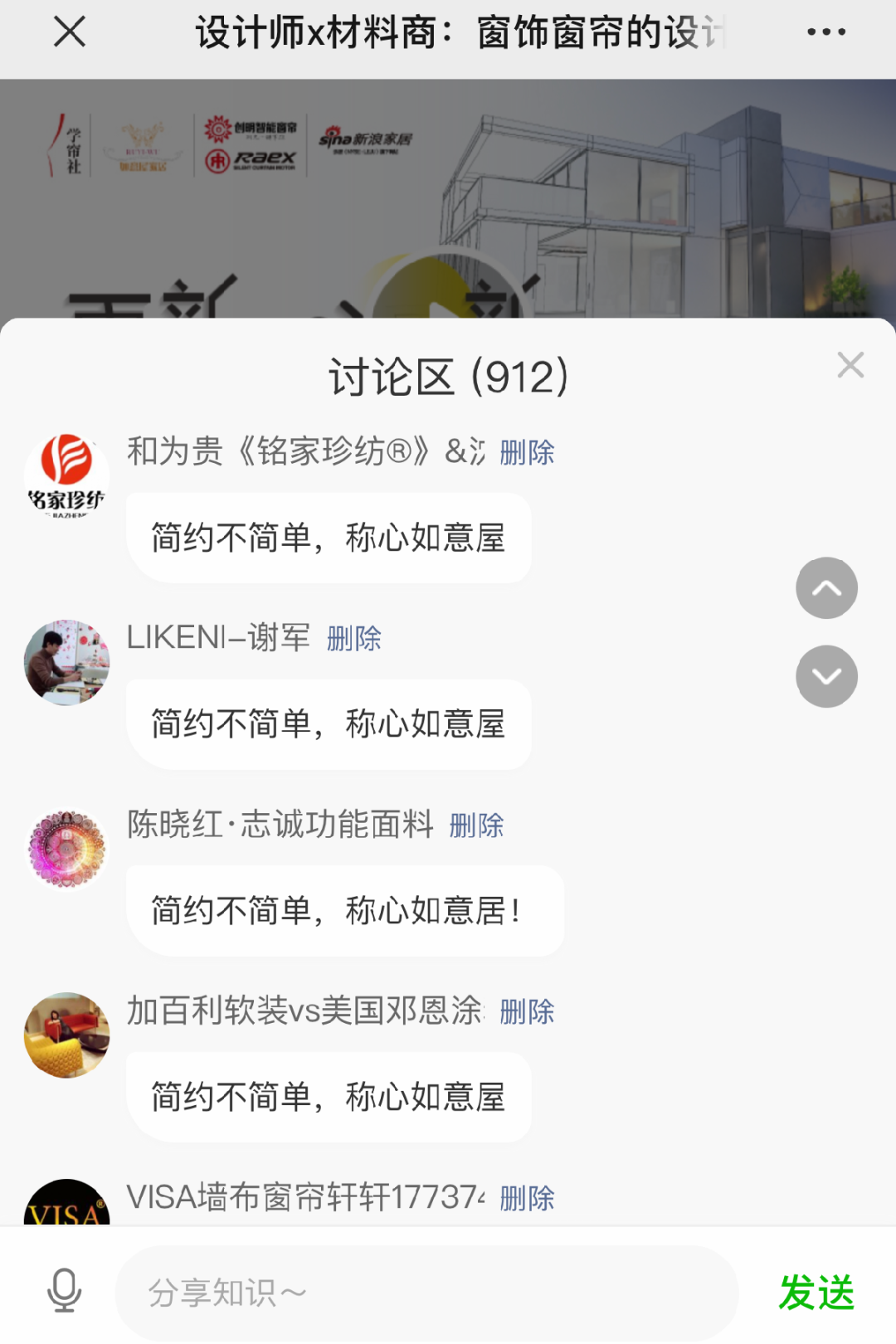896x1344 pixels.
Task: Open 陈晓红·志诚功能面料's avatar
Action: 67,849
